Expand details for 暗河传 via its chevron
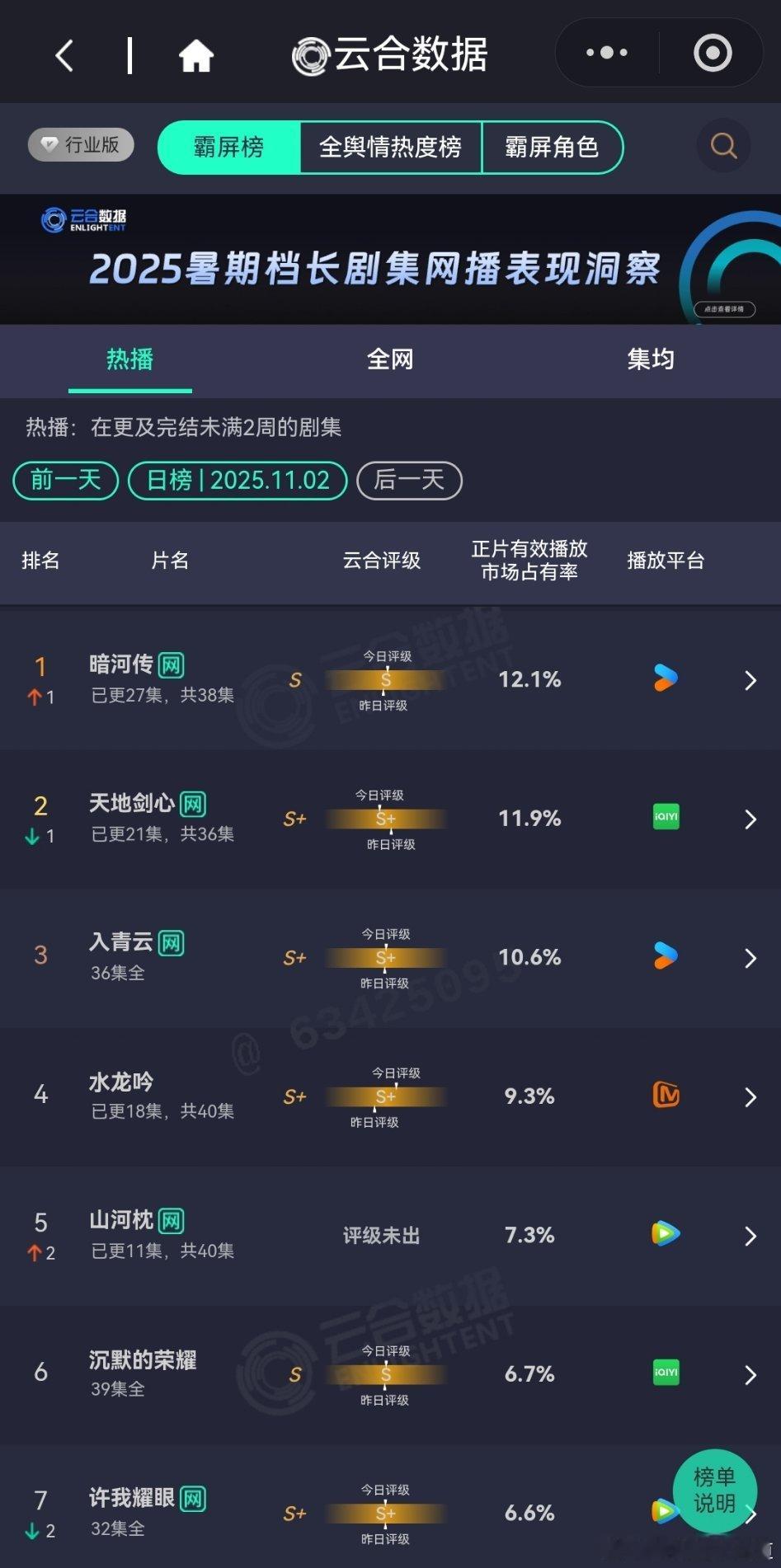Screen dimensions: 781x1568 (750, 679)
